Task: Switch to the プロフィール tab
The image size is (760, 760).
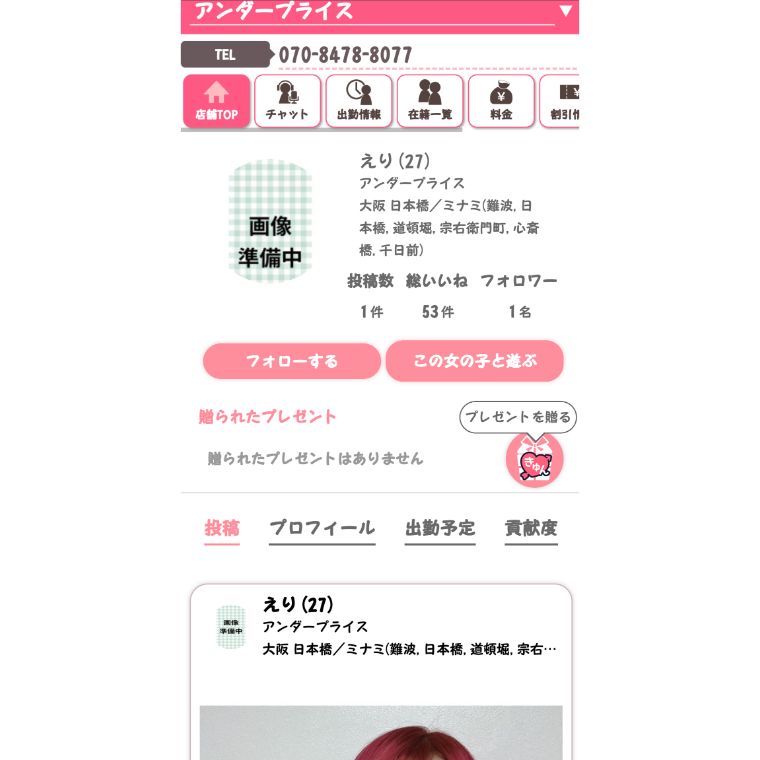Action: coord(322,528)
